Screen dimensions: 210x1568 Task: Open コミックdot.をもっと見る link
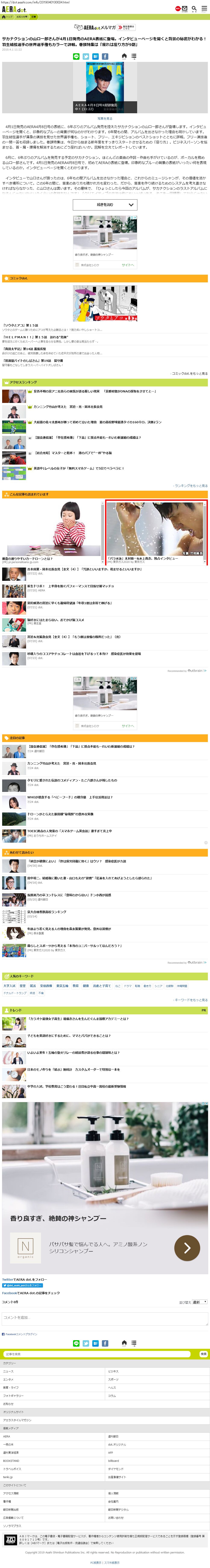click(189, 373)
